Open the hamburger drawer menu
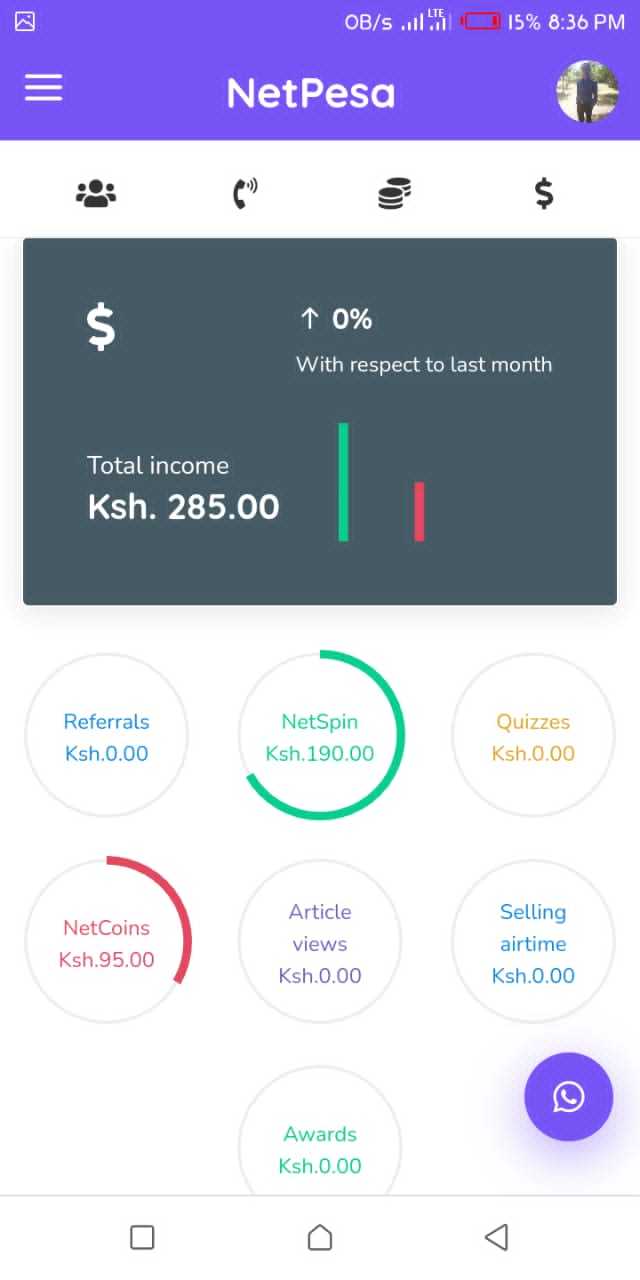The width and height of the screenshot is (640, 1280). [43, 89]
